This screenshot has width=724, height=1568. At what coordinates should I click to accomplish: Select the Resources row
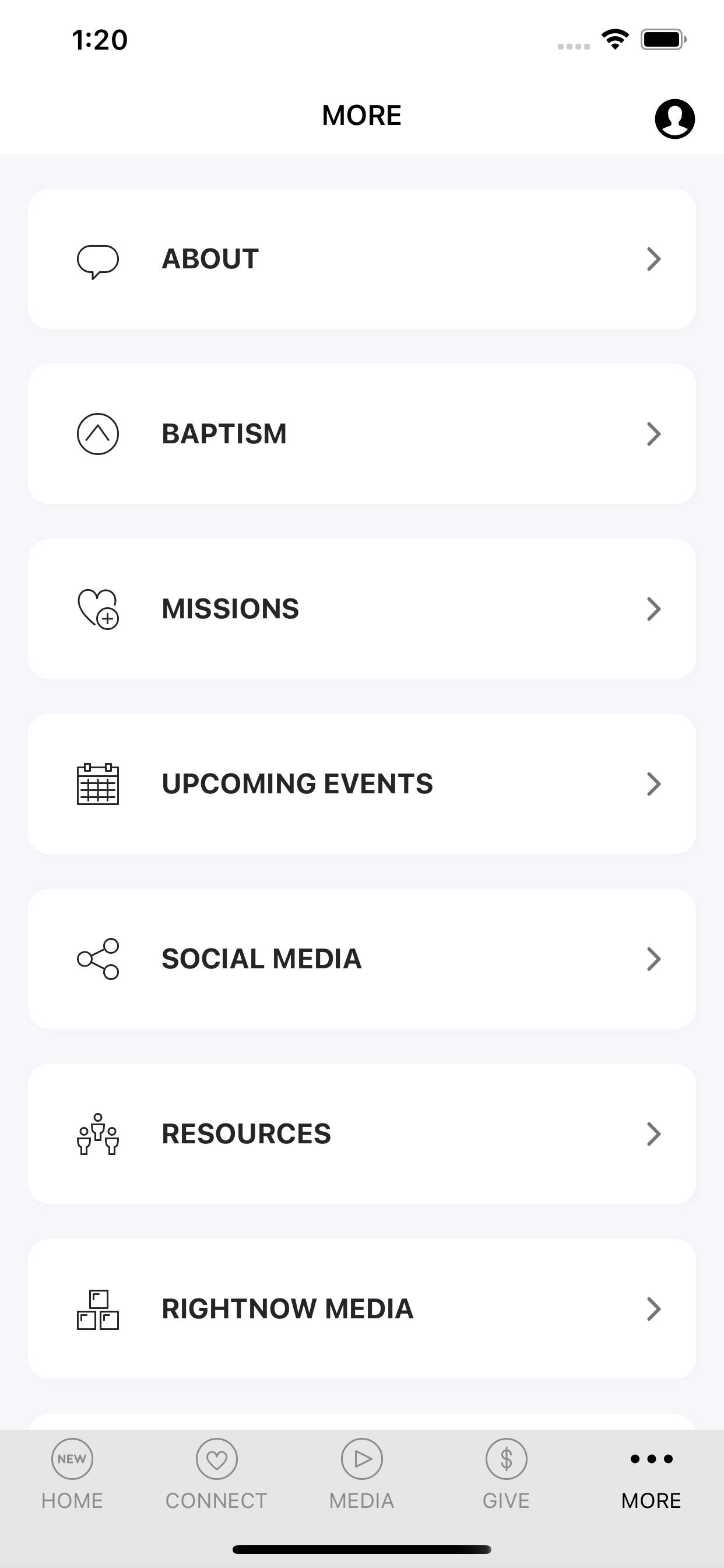point(362,1134)
